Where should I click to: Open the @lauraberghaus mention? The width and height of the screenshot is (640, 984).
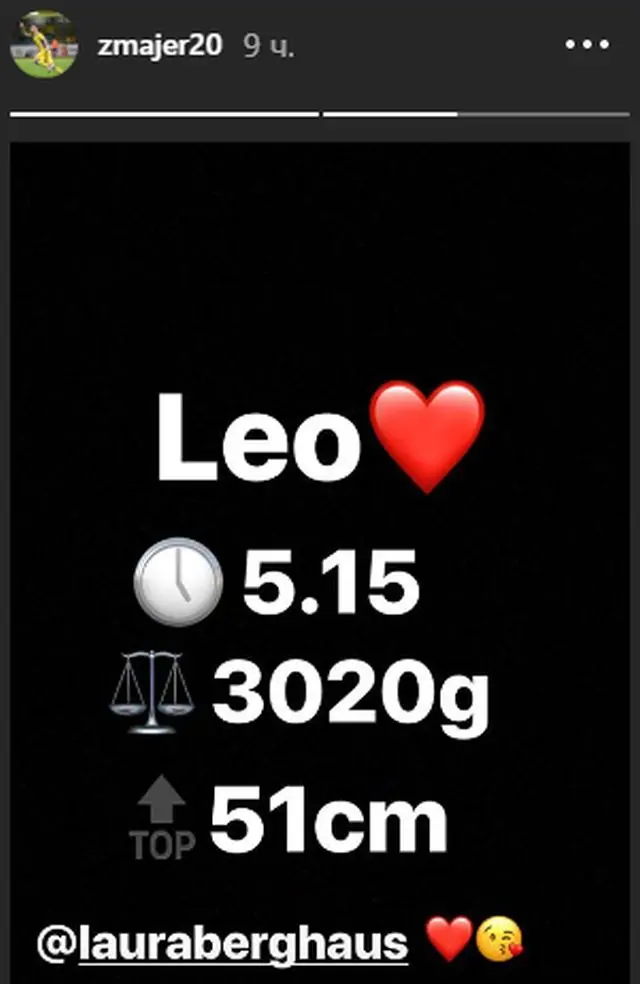click(x=222, y=942)
